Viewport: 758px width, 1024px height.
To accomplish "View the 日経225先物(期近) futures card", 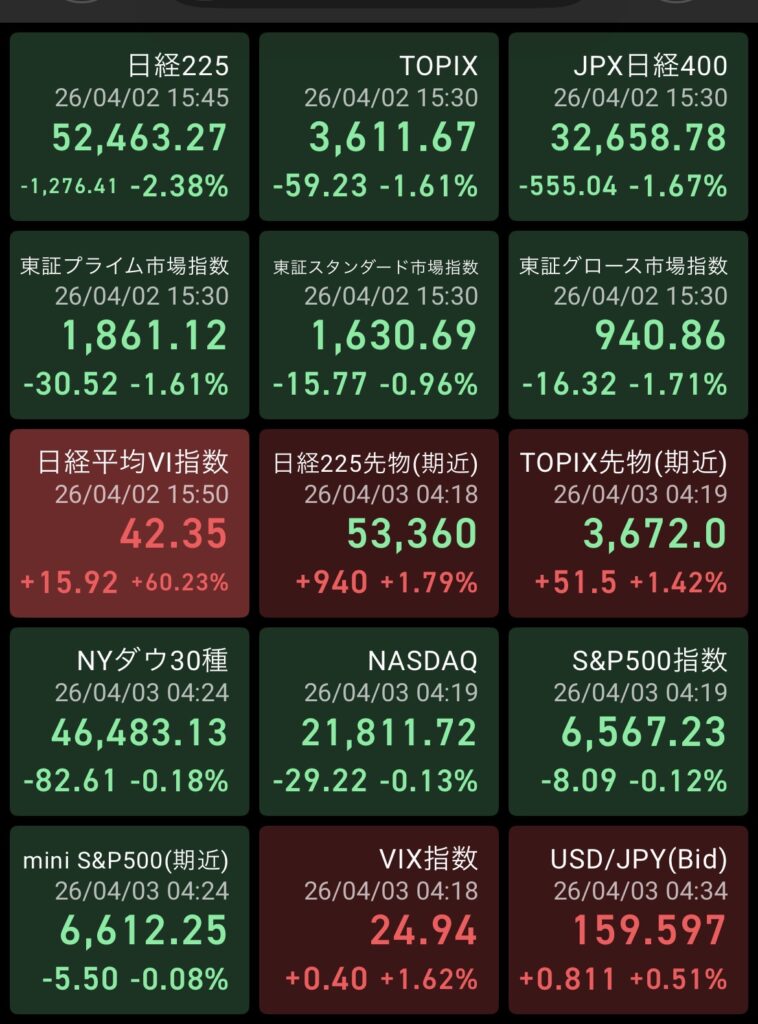I will (378, 522).
